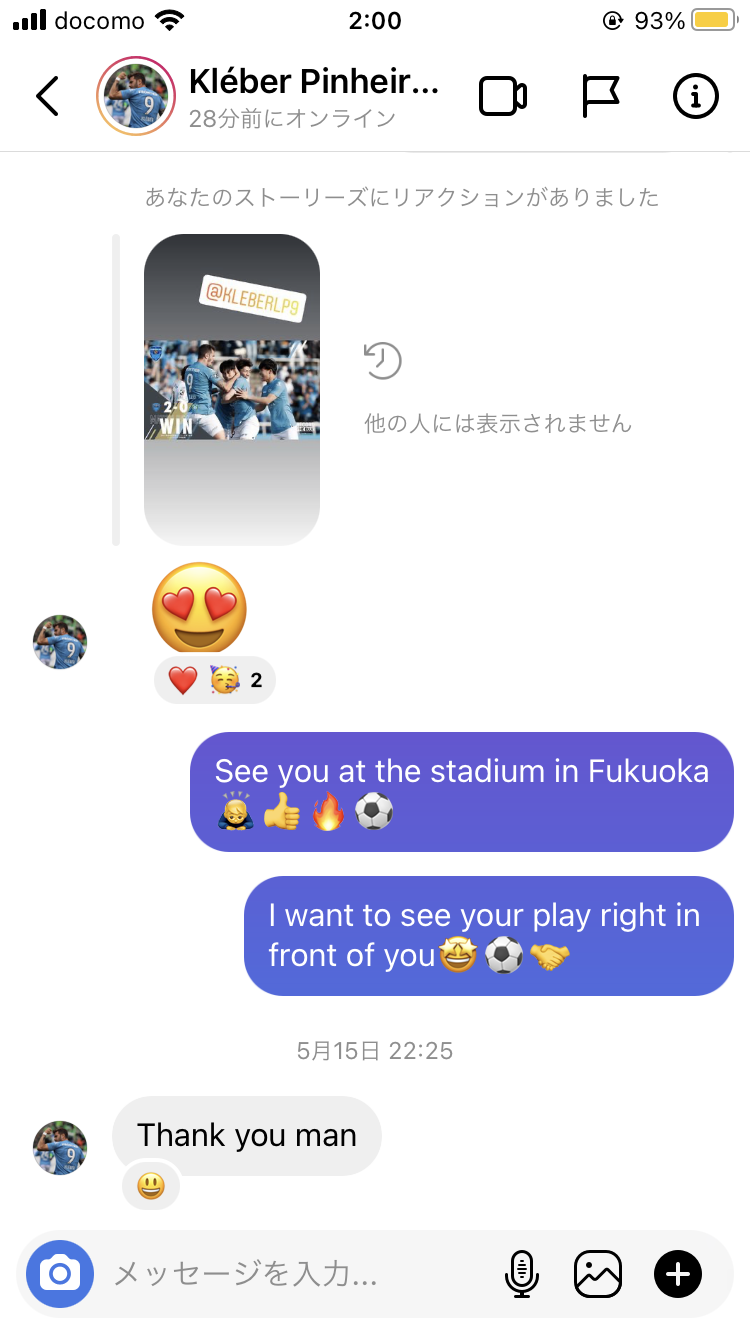Open Kléber Pinheiro's profile from header
Screen dimensions: 750x1334
click(x=313, y=84)
